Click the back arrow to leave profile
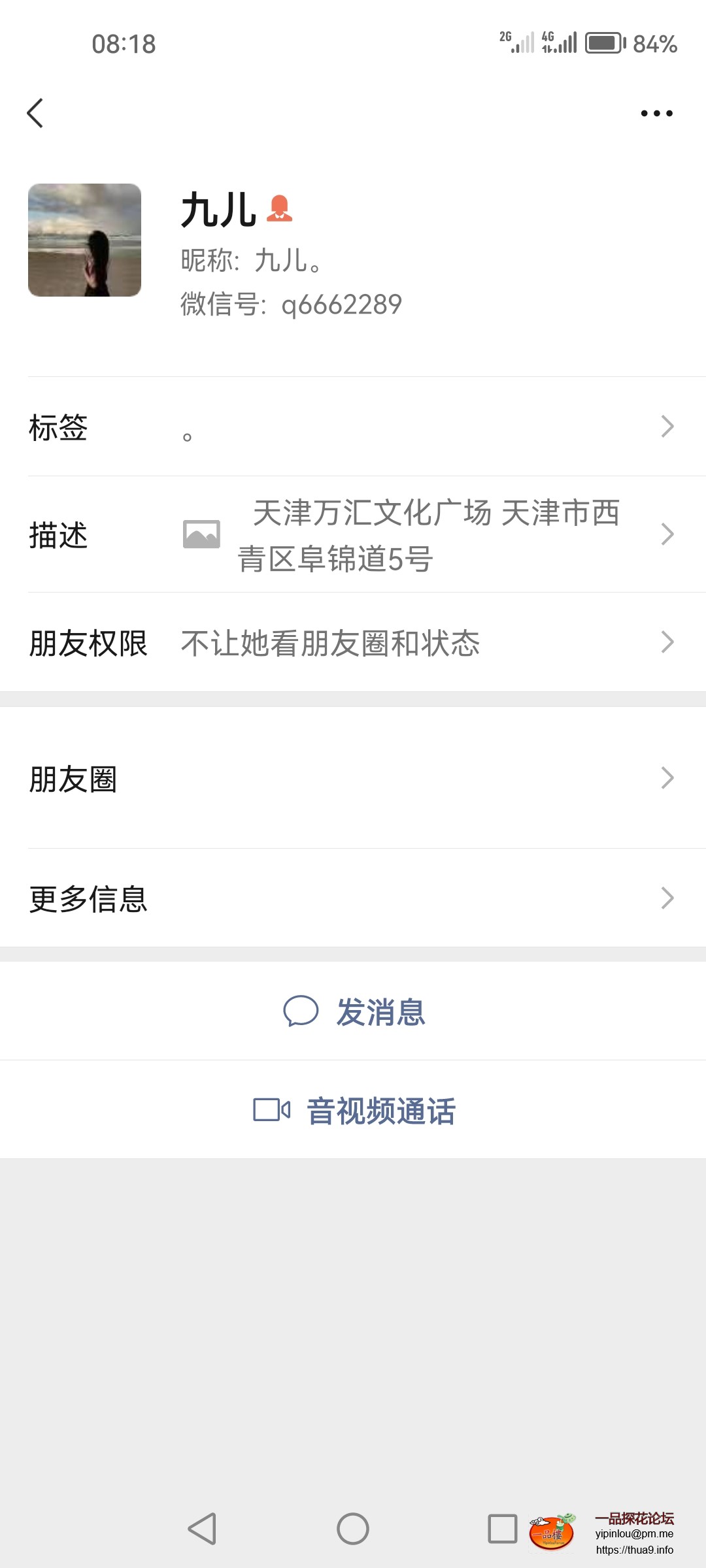 click(36, 112)
